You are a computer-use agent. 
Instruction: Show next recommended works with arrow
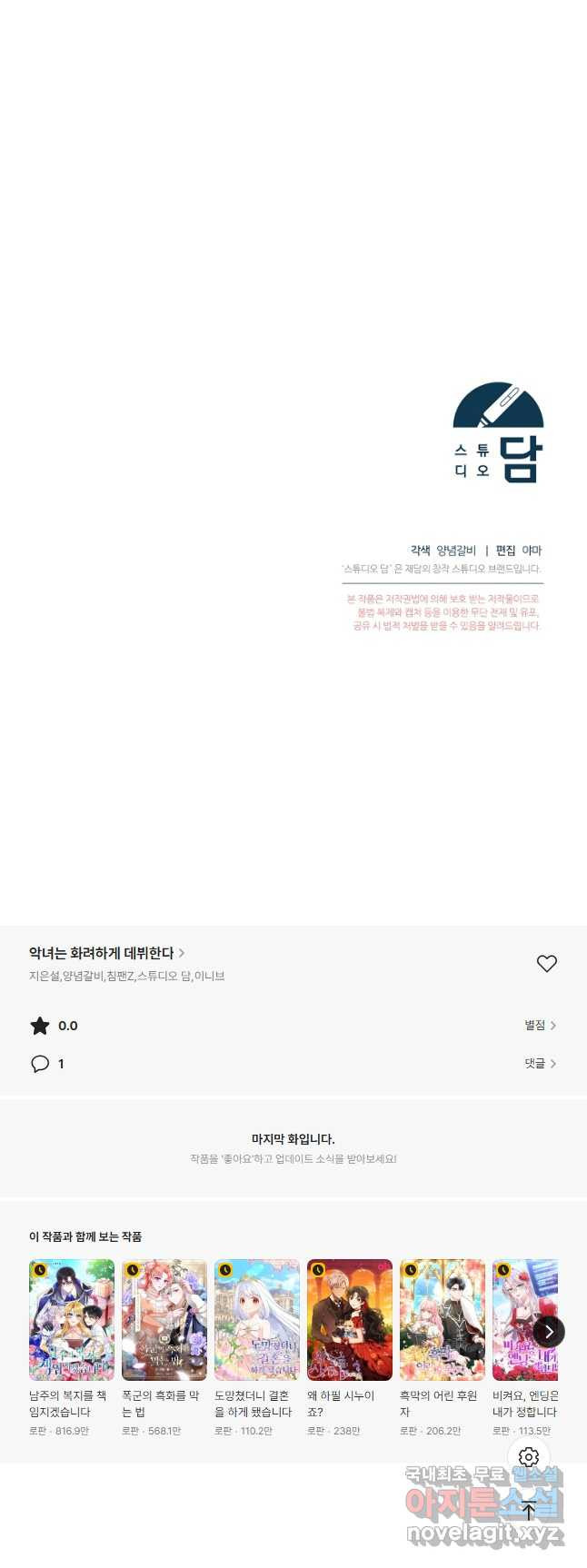(x=548, y=1332)
